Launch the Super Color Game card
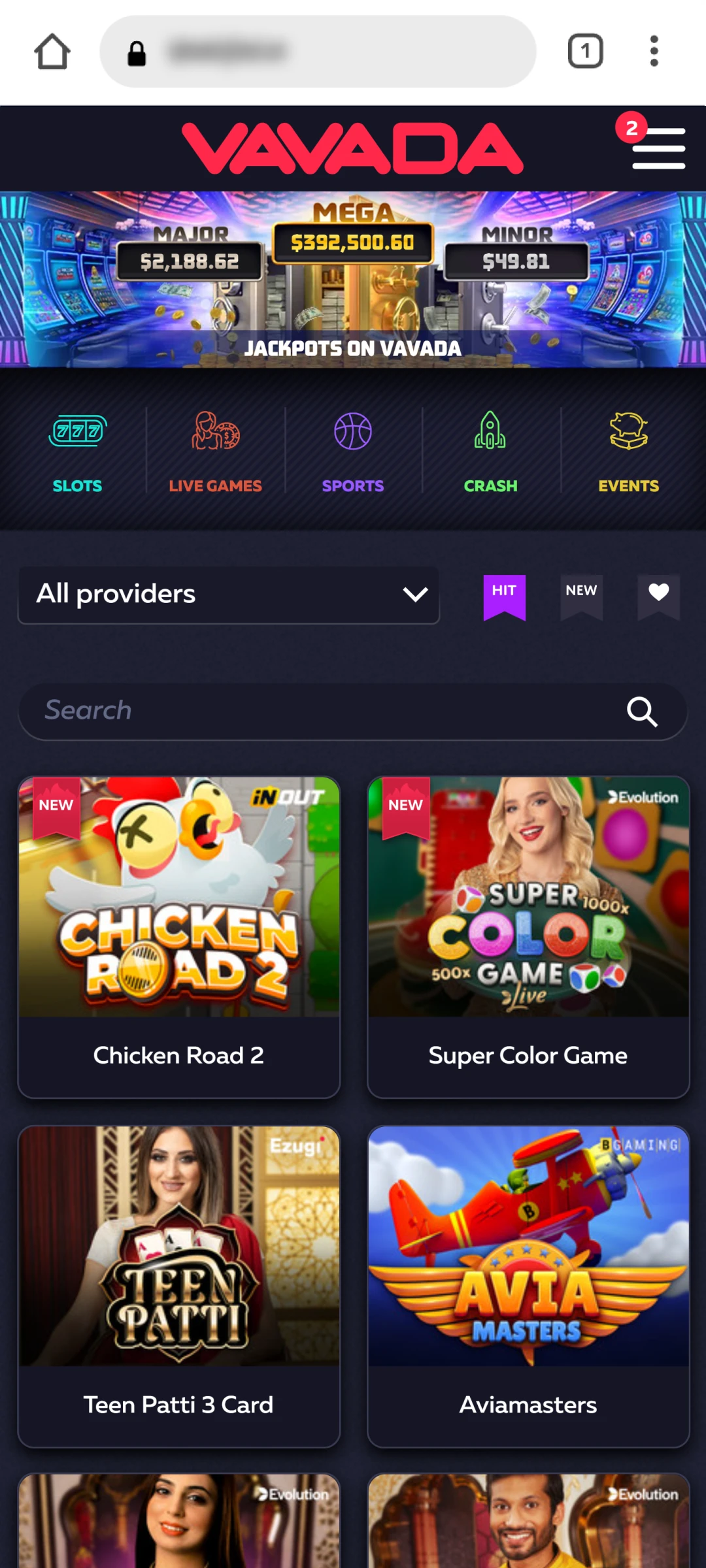The height and width of the screenshot is (1568, 706). pyautogui.click(x=528, y=937)
